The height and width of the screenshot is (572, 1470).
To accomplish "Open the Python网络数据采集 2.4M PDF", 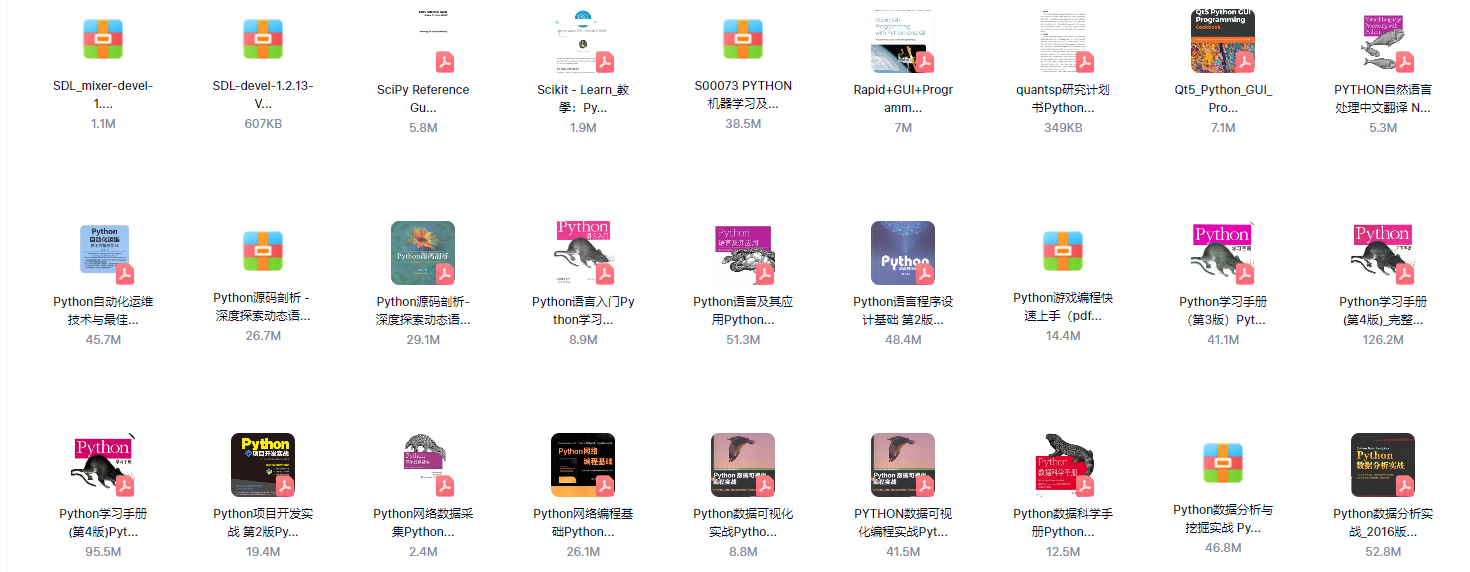I will coord(423,464).
